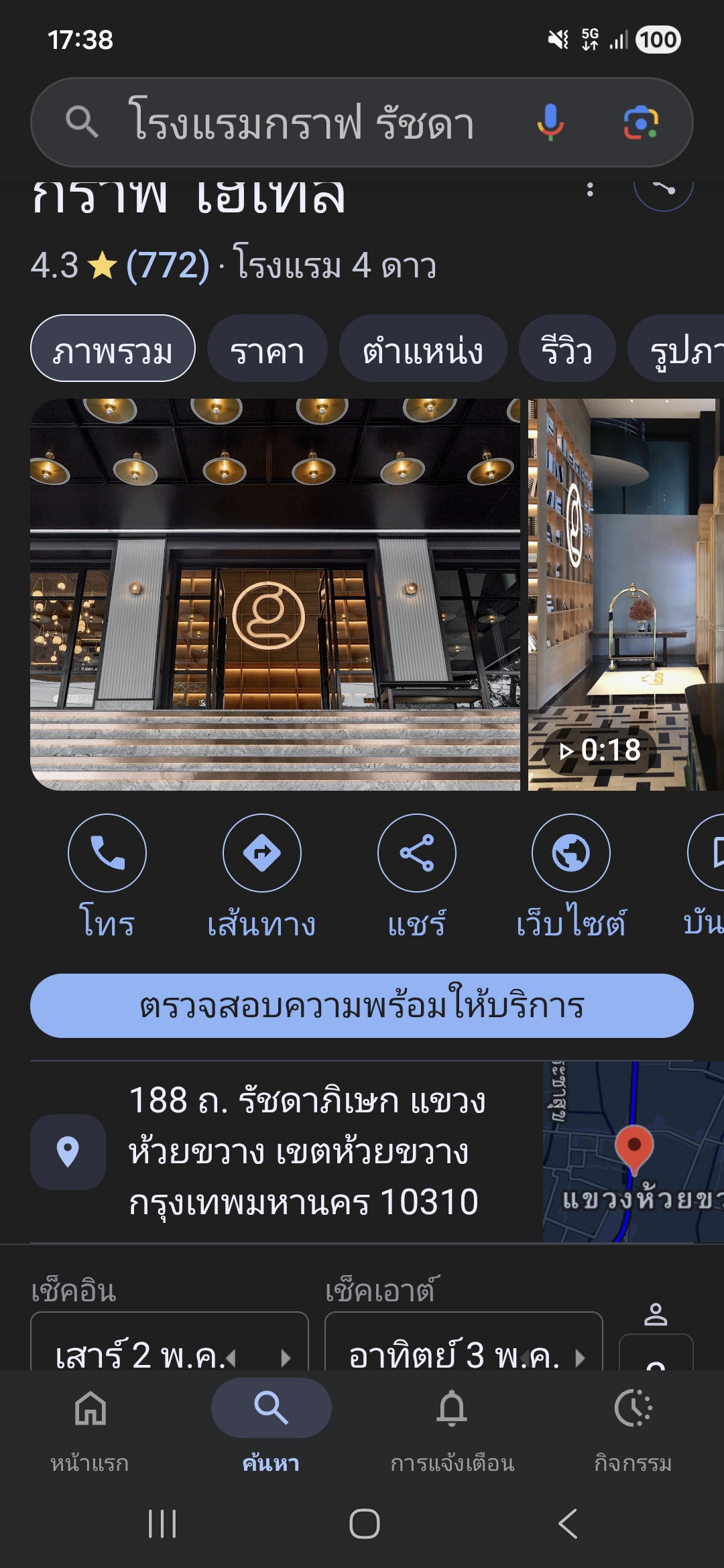The width and height of the screenshot is (724, 1568).
Task: Open the three-dot overflow menu
Action: pyautogui.click(x=590, y=190)
